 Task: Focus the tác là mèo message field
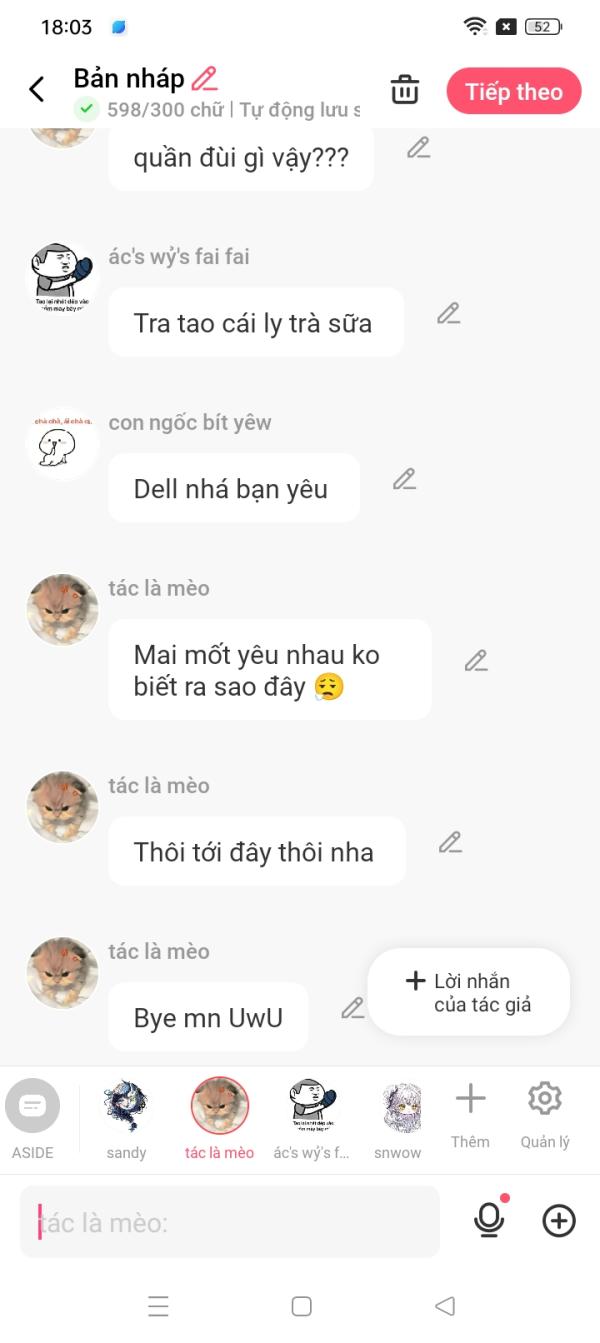230,1222
